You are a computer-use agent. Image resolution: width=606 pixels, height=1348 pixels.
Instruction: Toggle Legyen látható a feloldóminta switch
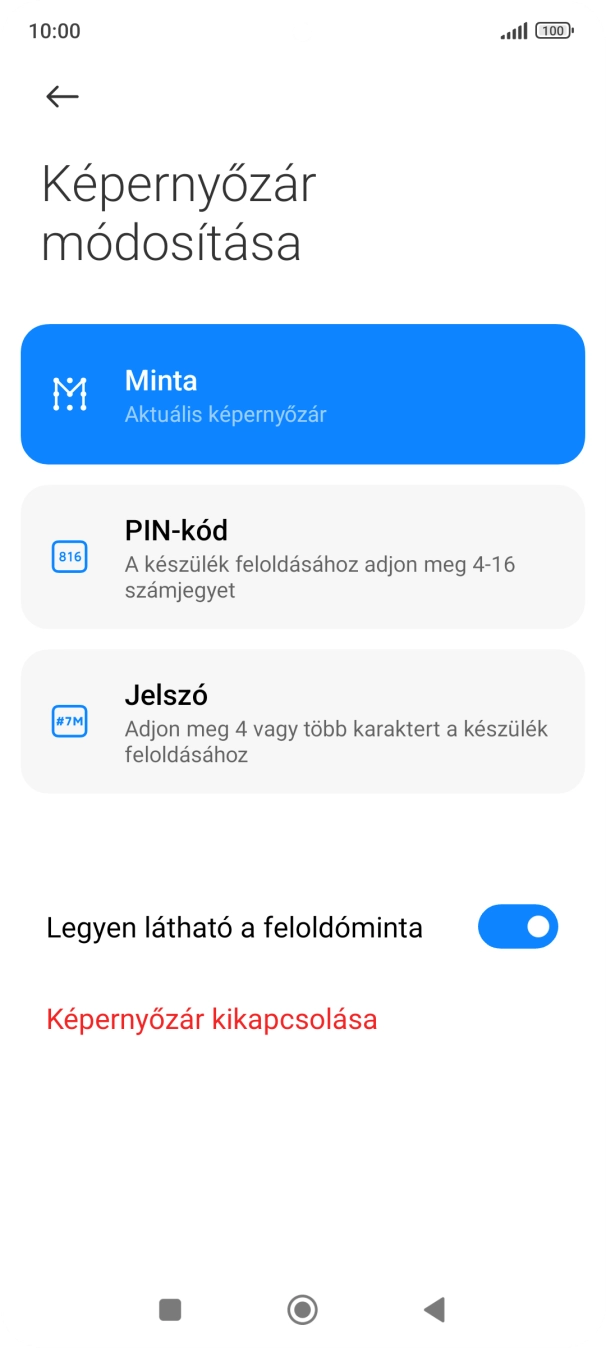[517, 927]
